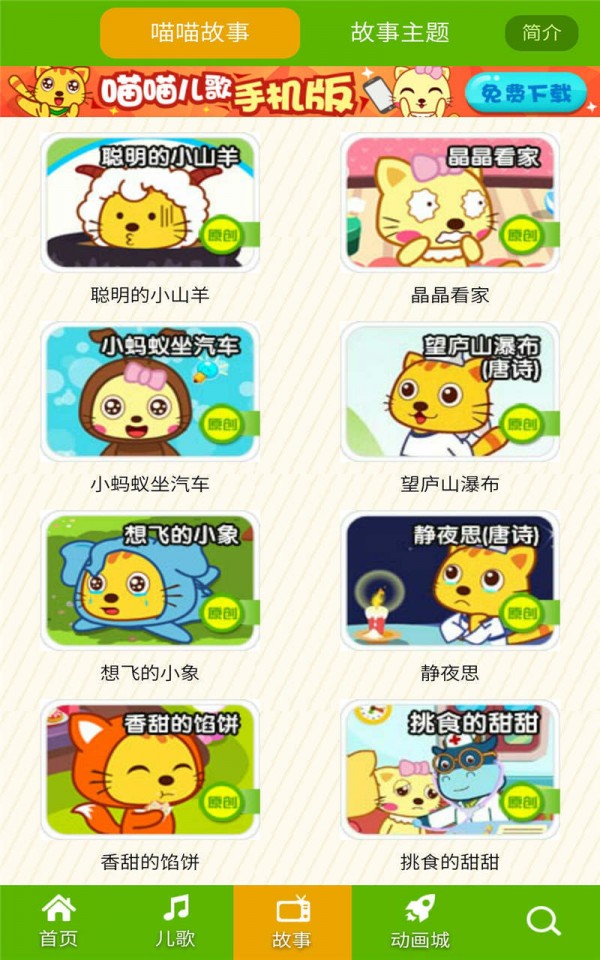View the story 想飞的小象
Viewport: 600px width, 960px height.
[150, 580]
